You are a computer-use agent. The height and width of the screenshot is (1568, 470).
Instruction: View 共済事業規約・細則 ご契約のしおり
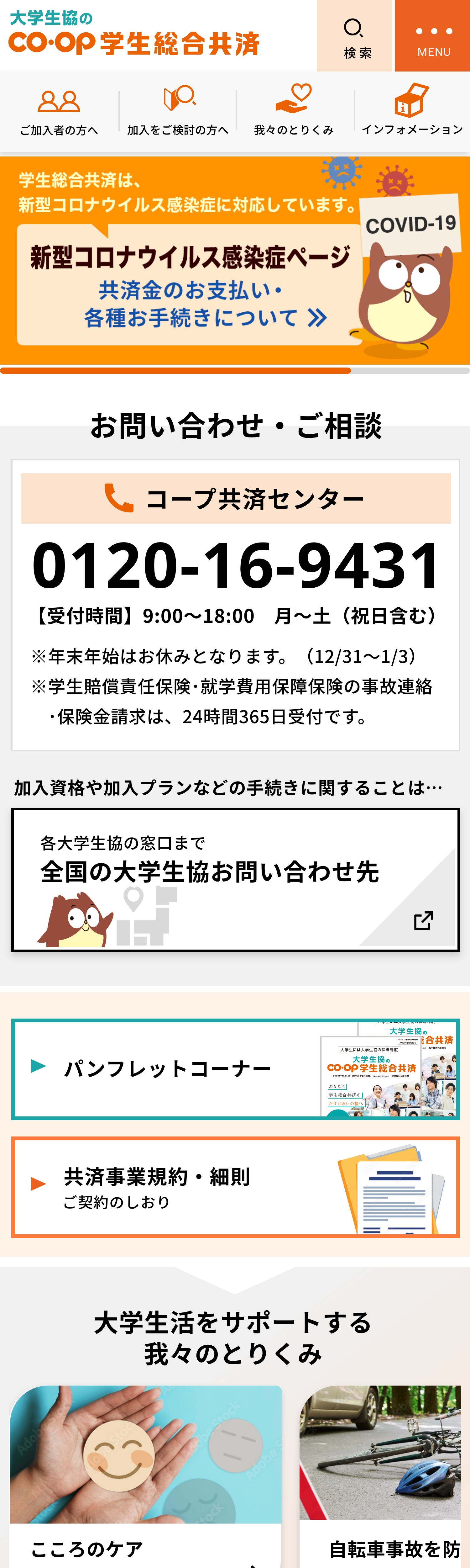pyautogui.click(x=235, y=1187)
